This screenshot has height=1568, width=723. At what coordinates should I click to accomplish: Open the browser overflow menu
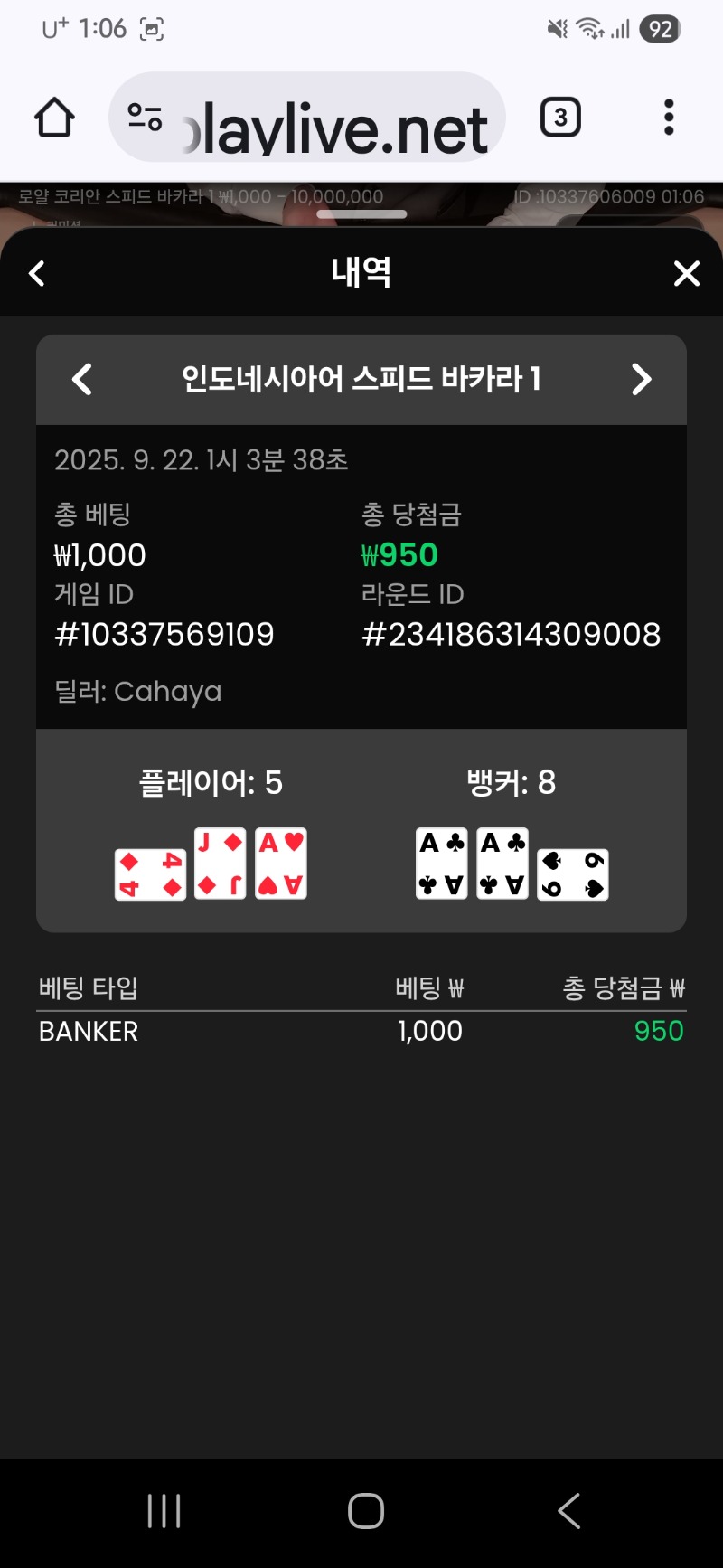click(669, 118)
